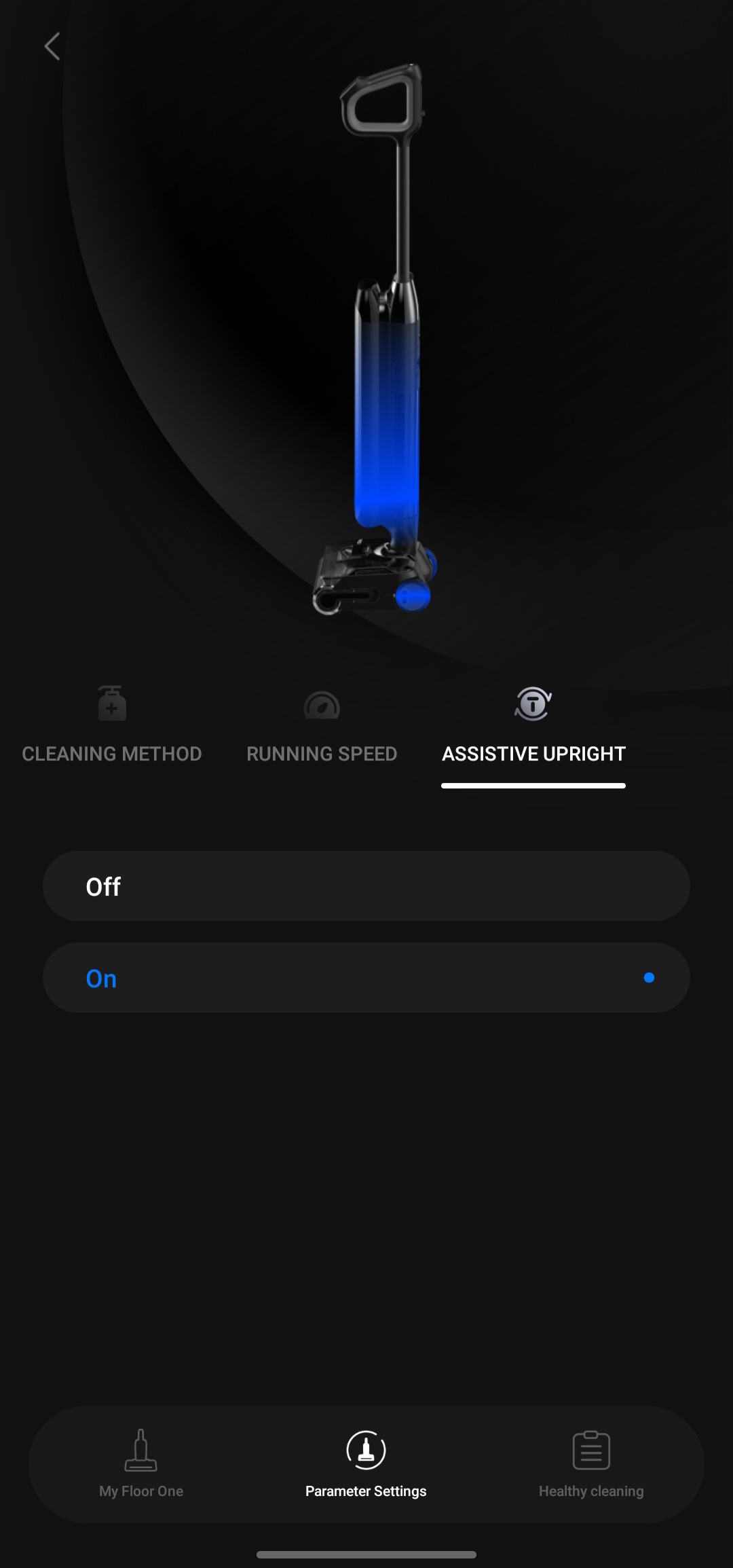Image resolution: width=733 pixels, height=1568 pixels.
Task: Go to My Floor One
Action: coord(141,1463)
